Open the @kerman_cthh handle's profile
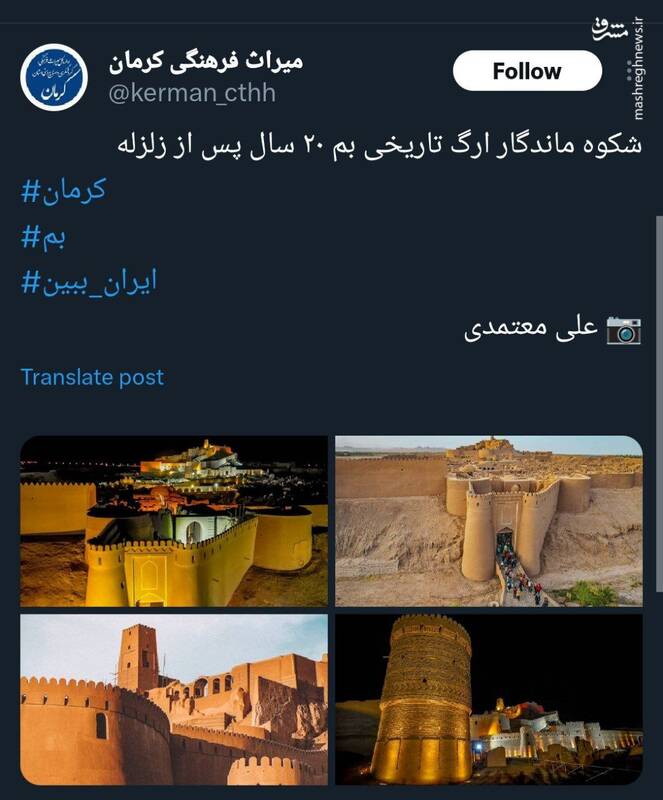Image resolution: width=663 pixels, height=800 pixels. point(190,93)
